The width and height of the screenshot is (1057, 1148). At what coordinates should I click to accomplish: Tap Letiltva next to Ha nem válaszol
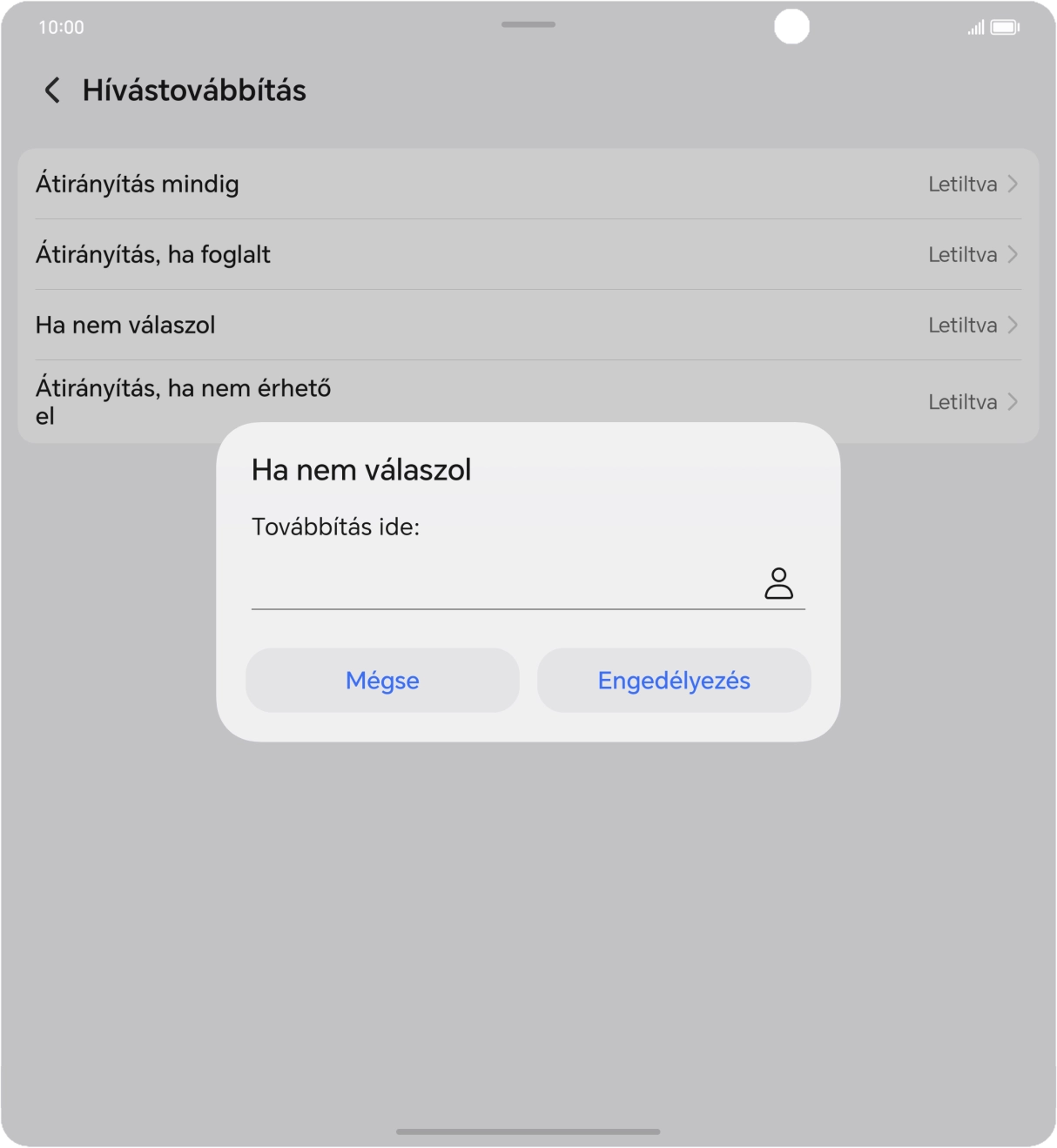962,325
